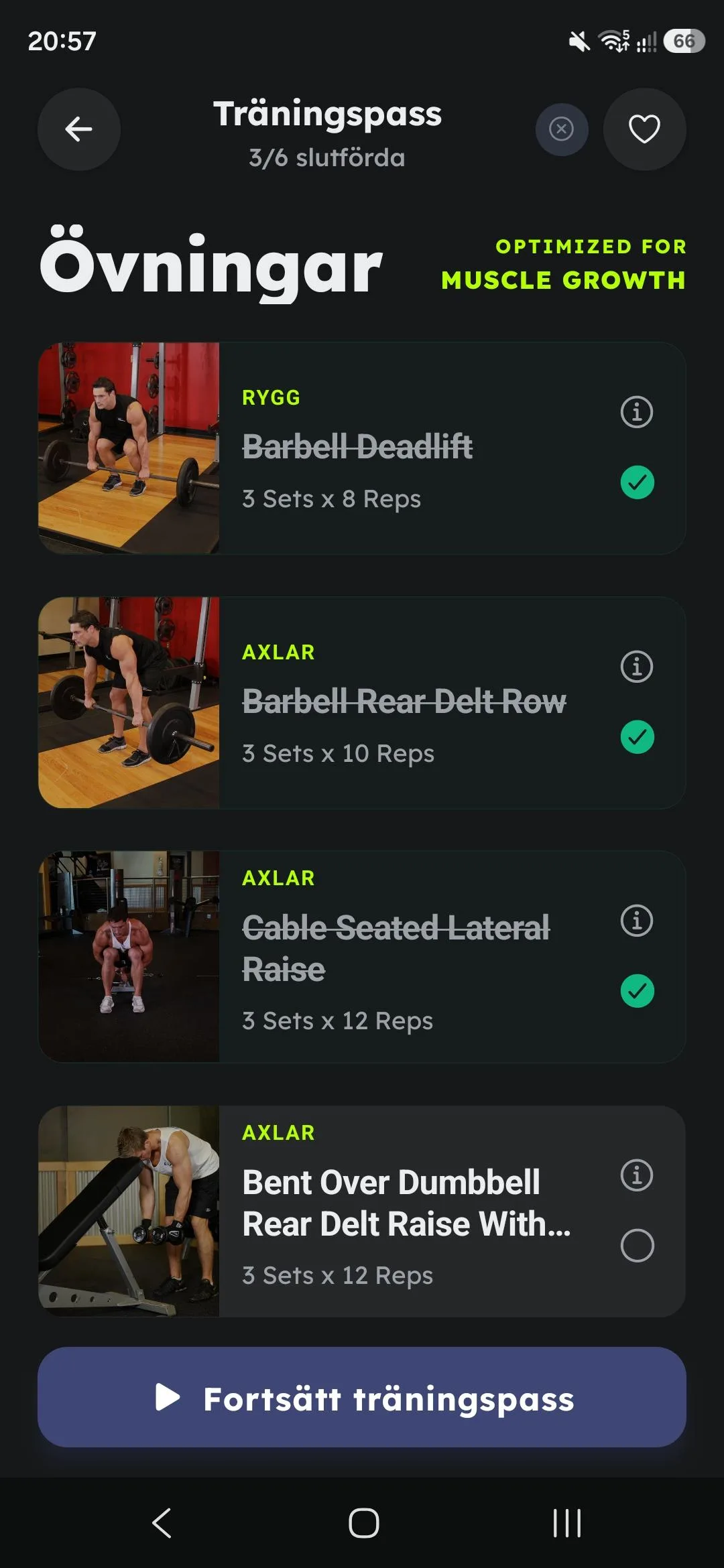
Task: Mark Bent Over Dumbbell Rear Delt Raise done
Action: click(x=637, y=1246)
